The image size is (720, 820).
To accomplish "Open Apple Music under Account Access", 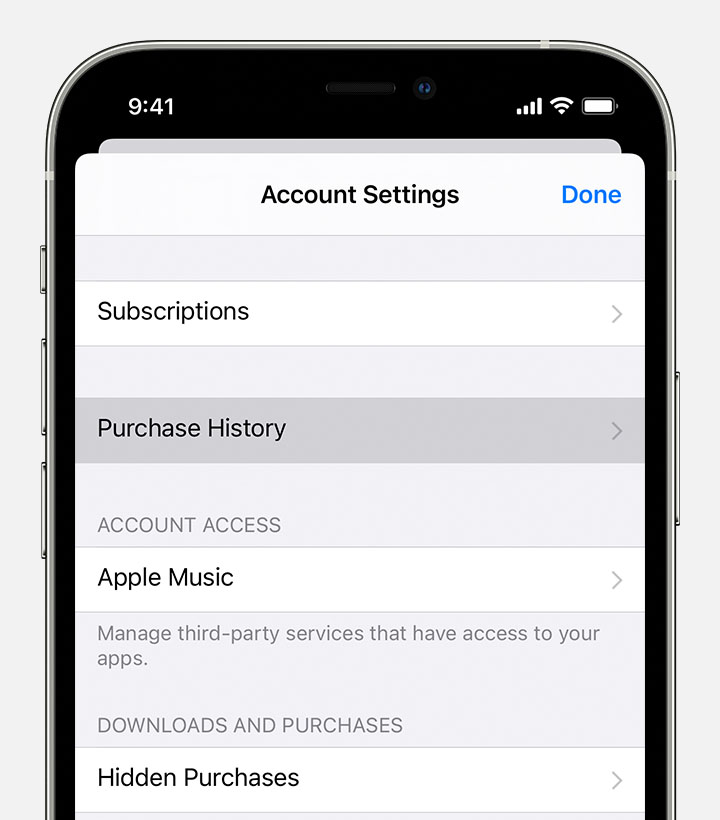I will tap(360, 579).
